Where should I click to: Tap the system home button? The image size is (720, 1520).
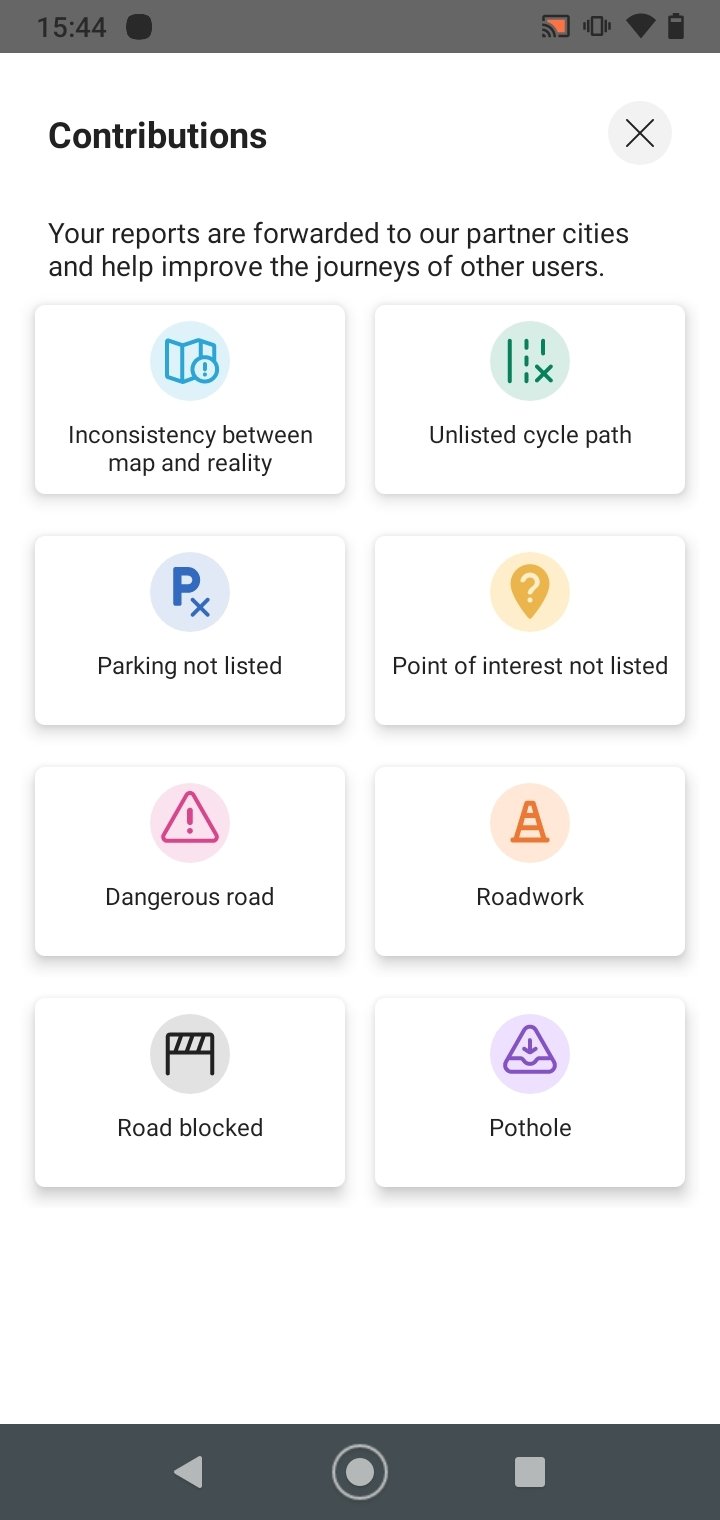click(x=360, y=1472)
